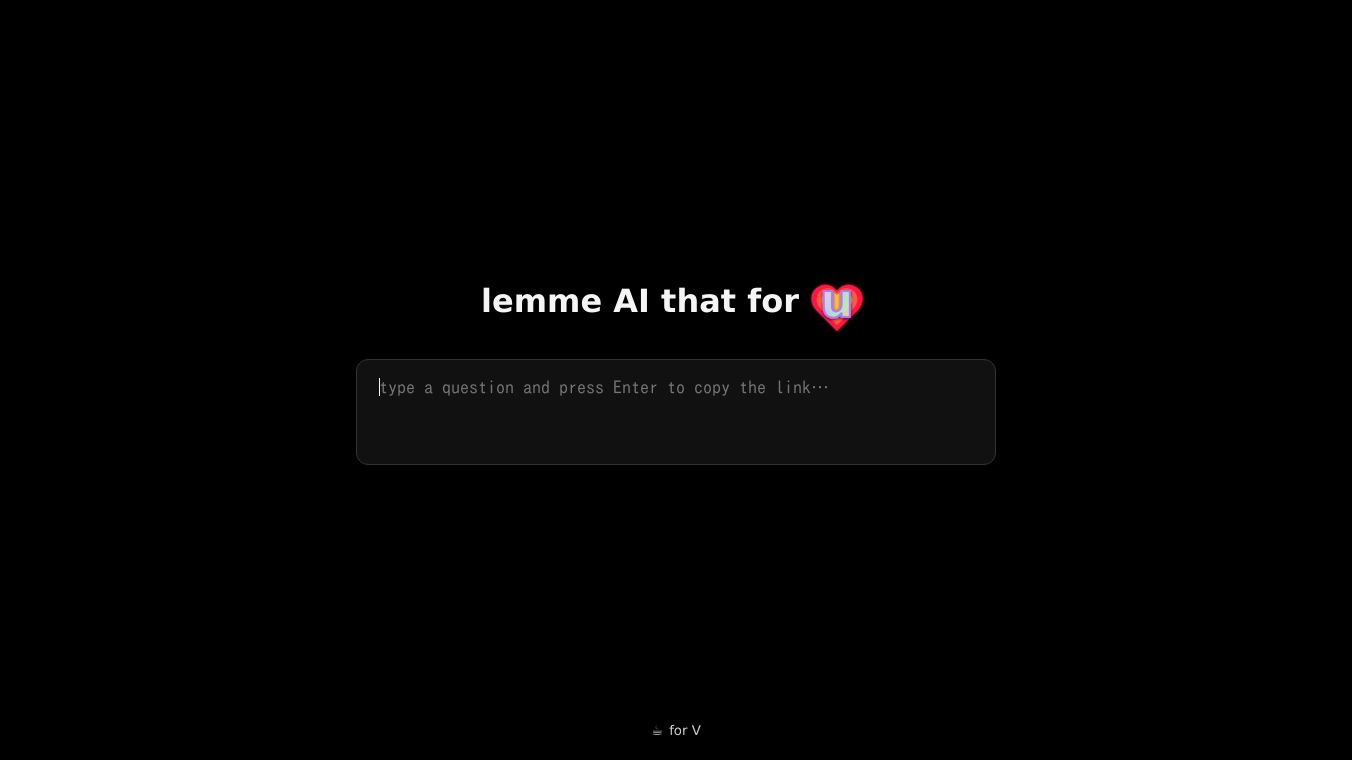Open the "for V" footer link

pyautogui.click(x=676, y=731)
